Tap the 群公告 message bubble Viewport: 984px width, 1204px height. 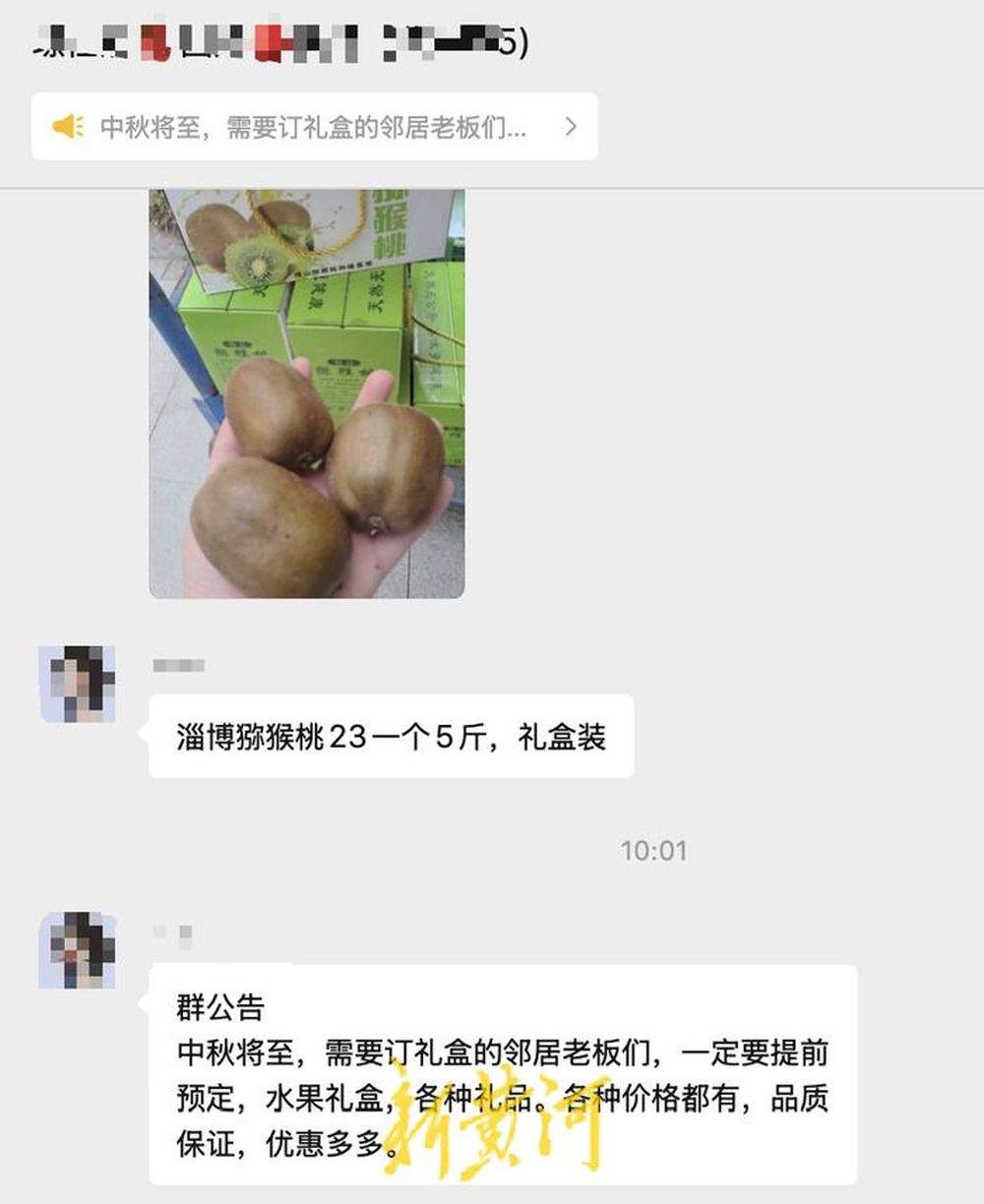(x=492, y=1072)
